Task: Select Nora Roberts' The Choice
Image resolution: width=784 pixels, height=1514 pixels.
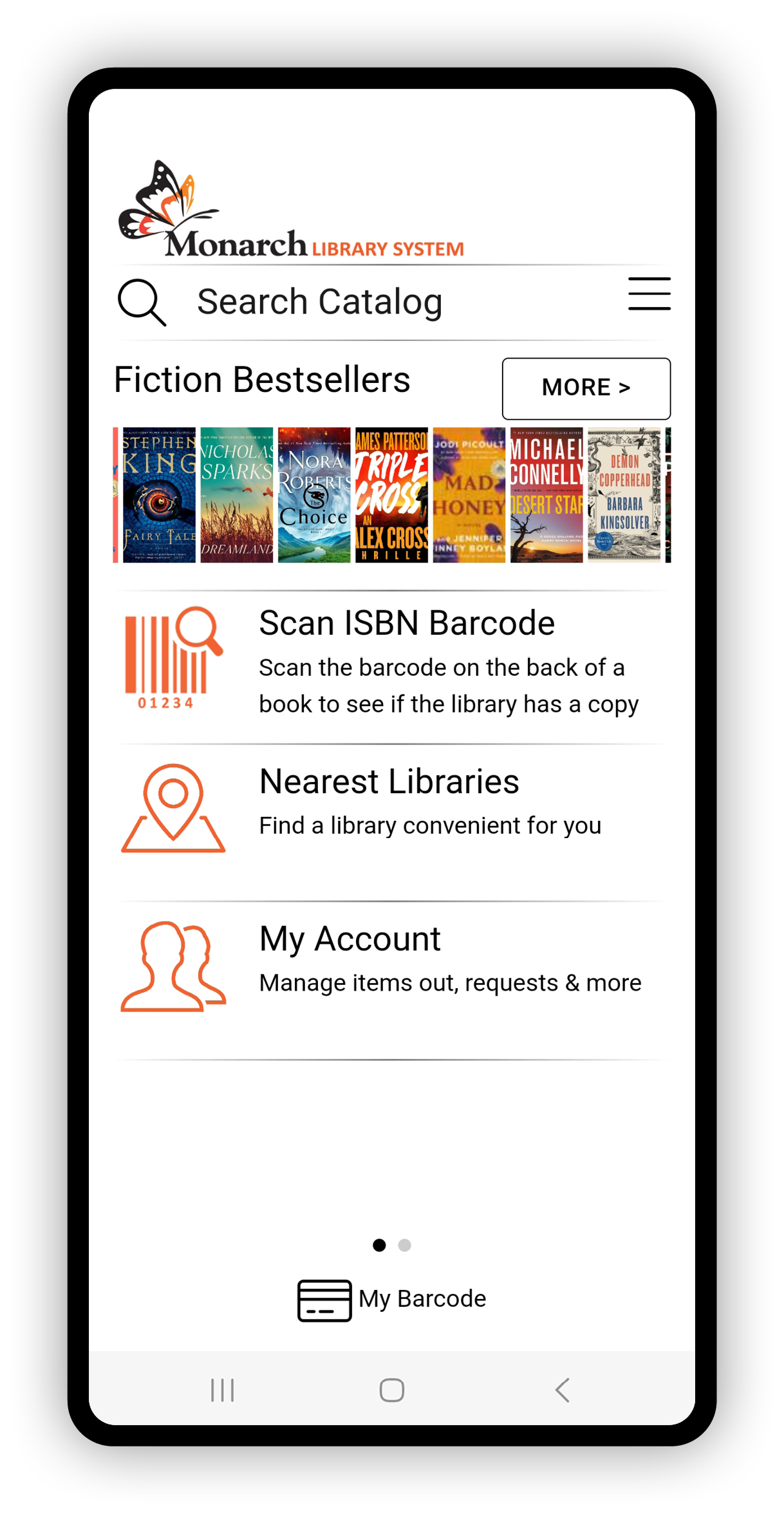Action: click(314, 494)
